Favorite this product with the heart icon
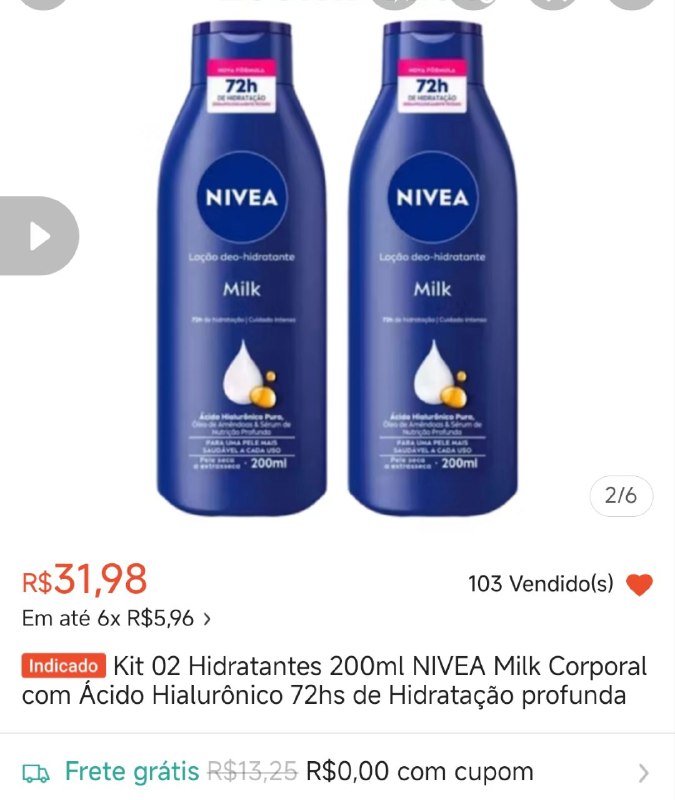The image size is (675, 800). [x=640, y=585]
